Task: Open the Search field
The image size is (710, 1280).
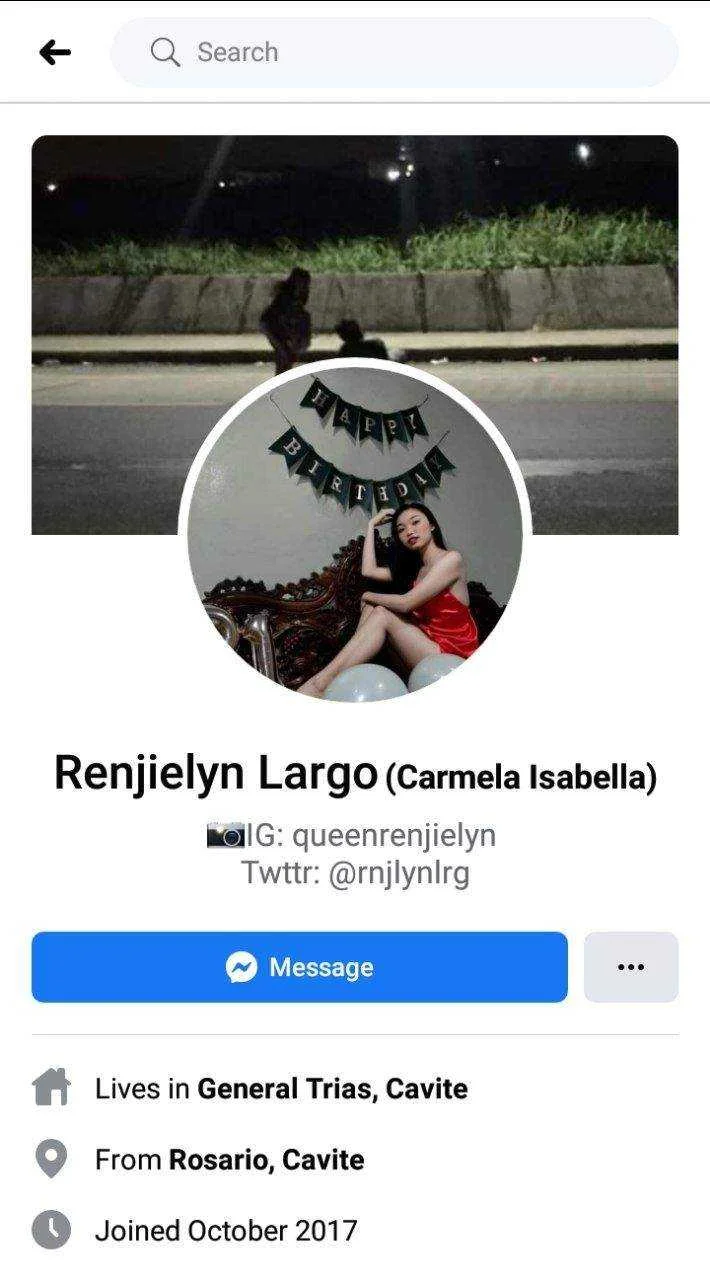Action: [394, 52]
